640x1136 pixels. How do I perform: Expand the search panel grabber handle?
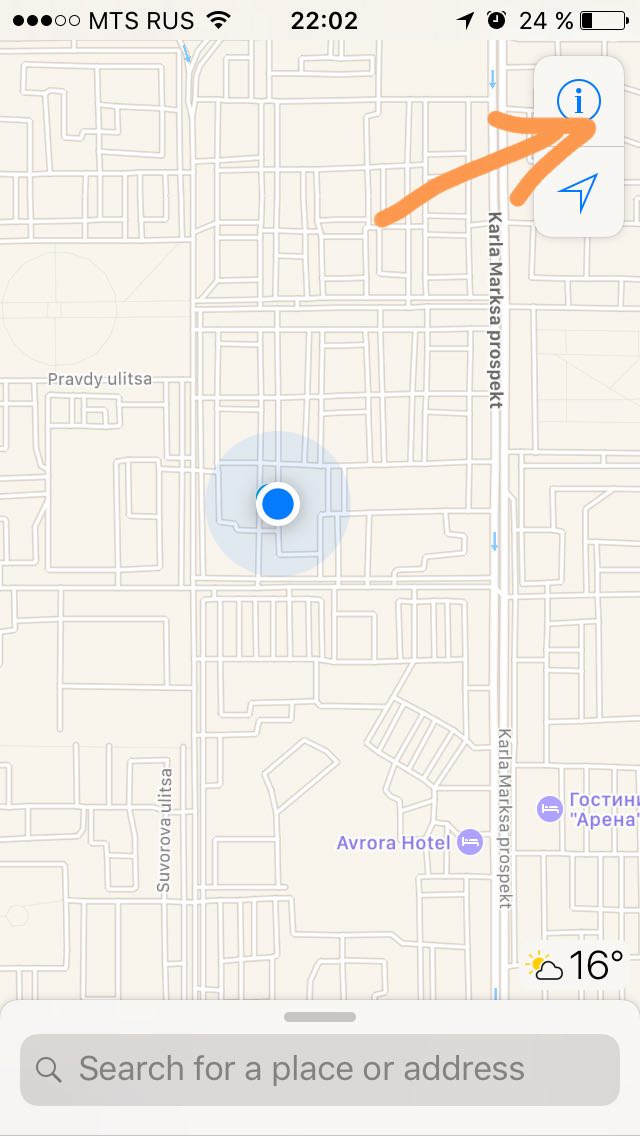[x=320, y=1017]
